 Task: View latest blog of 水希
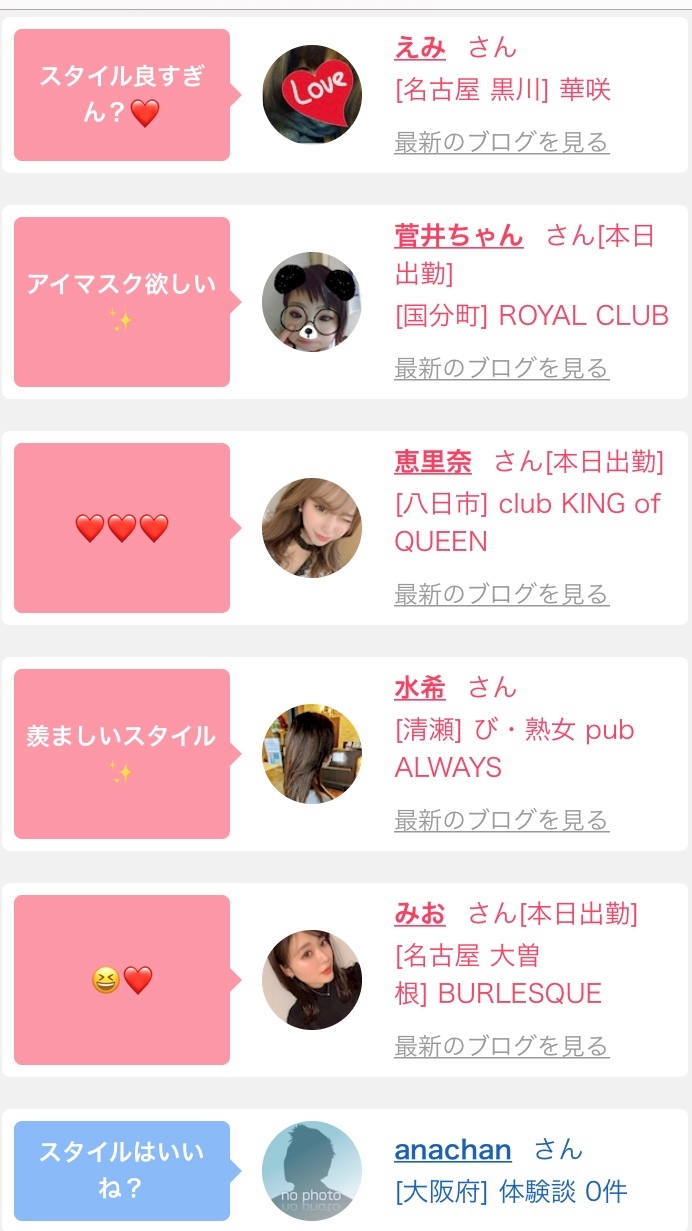pyautogui.click(x=501, y=820)
